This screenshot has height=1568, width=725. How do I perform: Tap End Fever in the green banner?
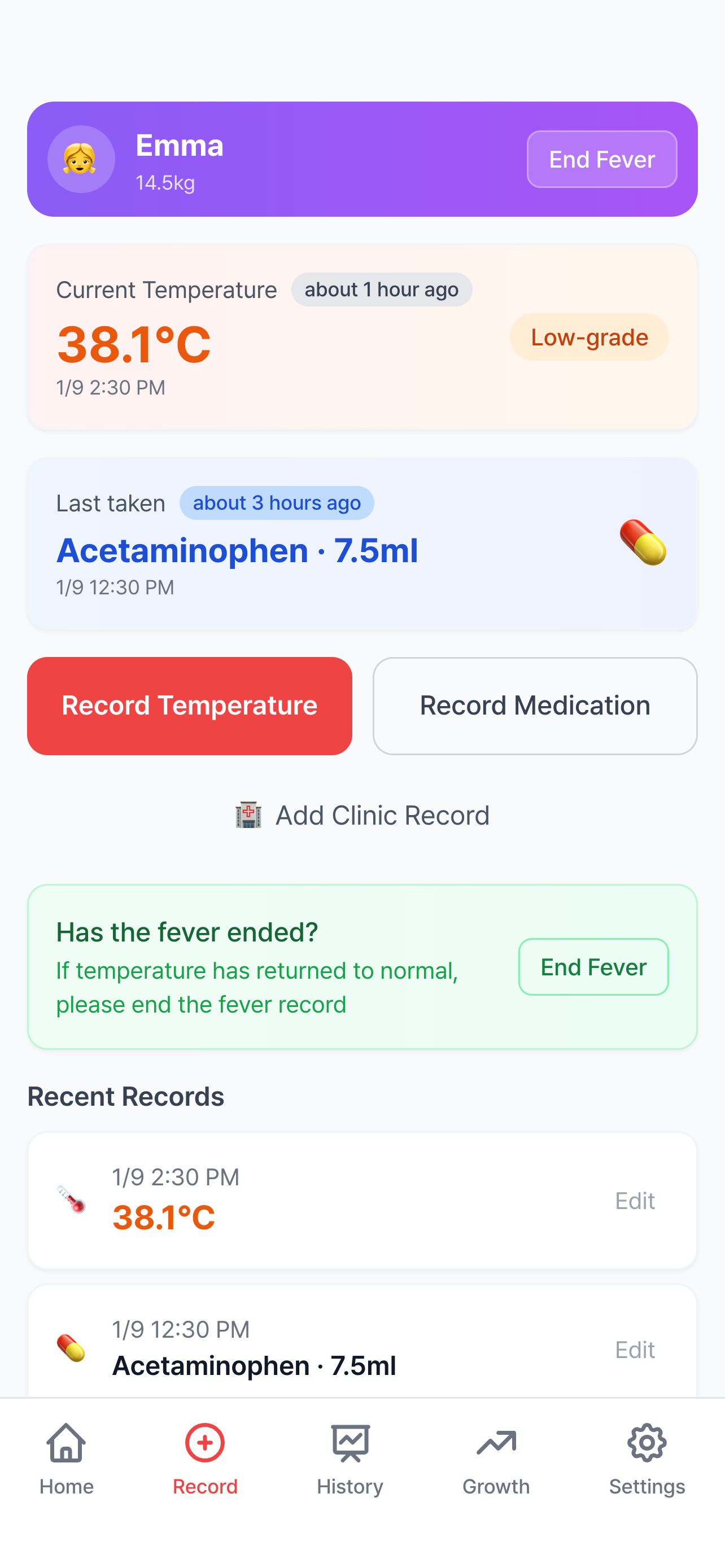point(593,967)
